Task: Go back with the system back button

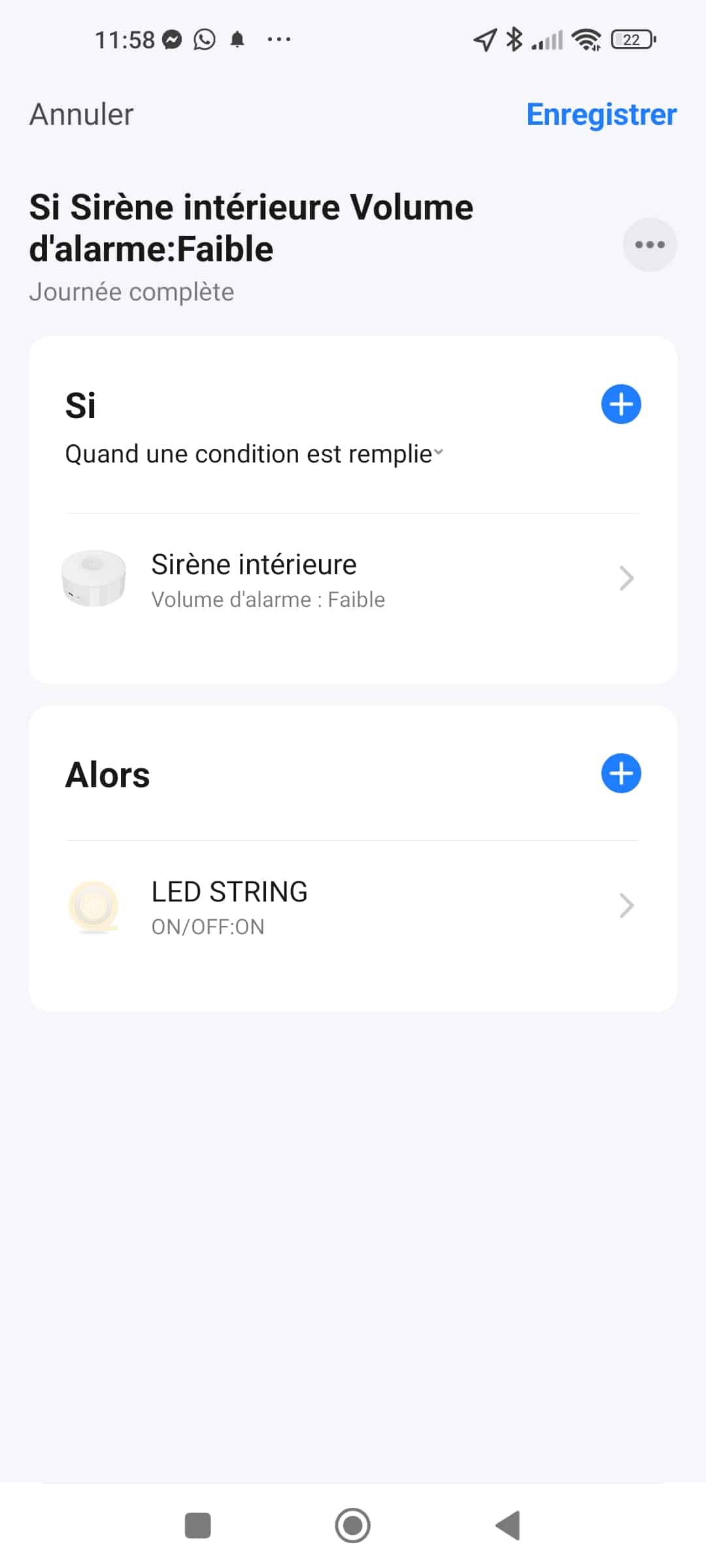Action: click(508, 1526)
